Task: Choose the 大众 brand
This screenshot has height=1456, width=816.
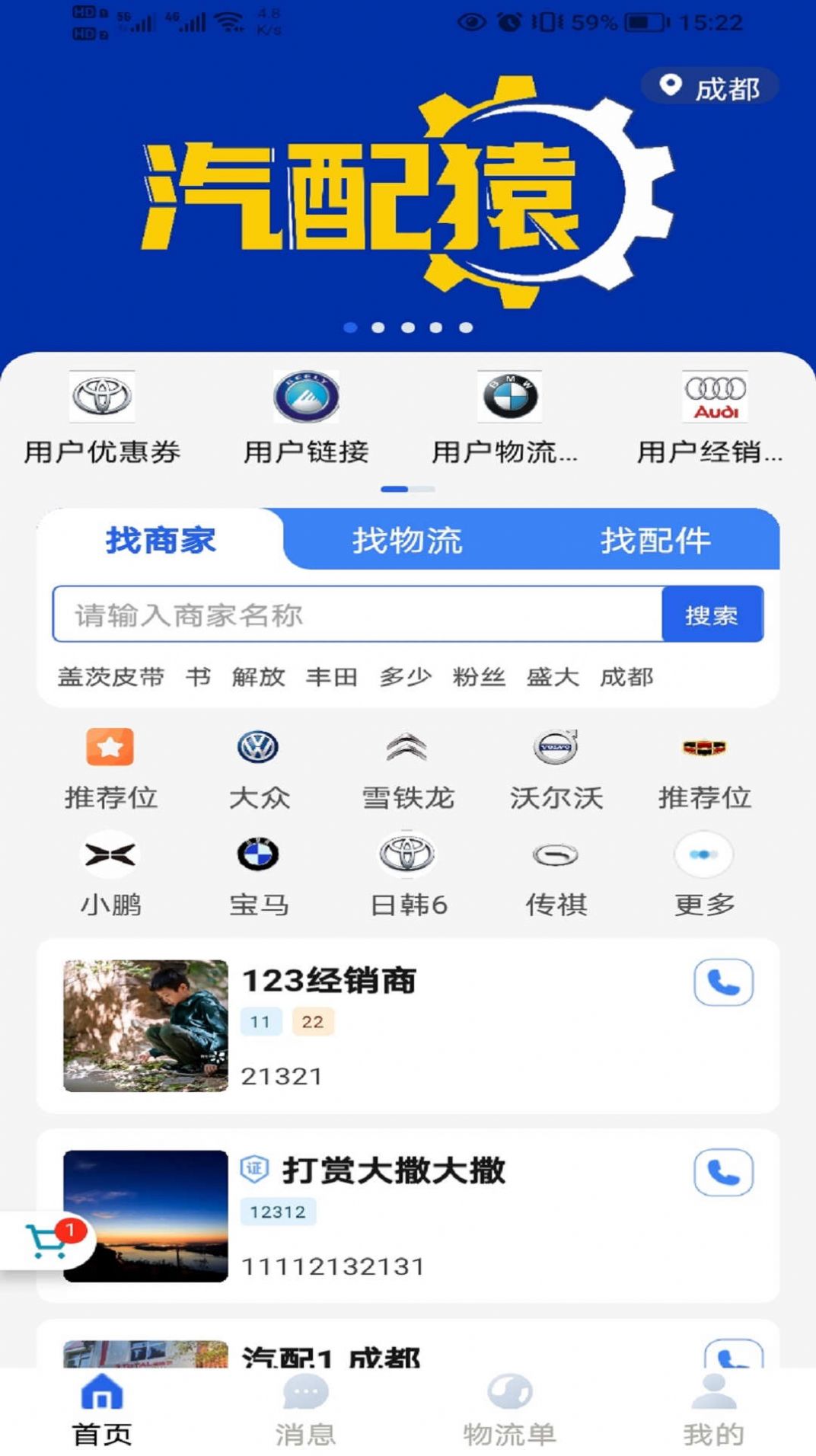Action: [259, 768]
